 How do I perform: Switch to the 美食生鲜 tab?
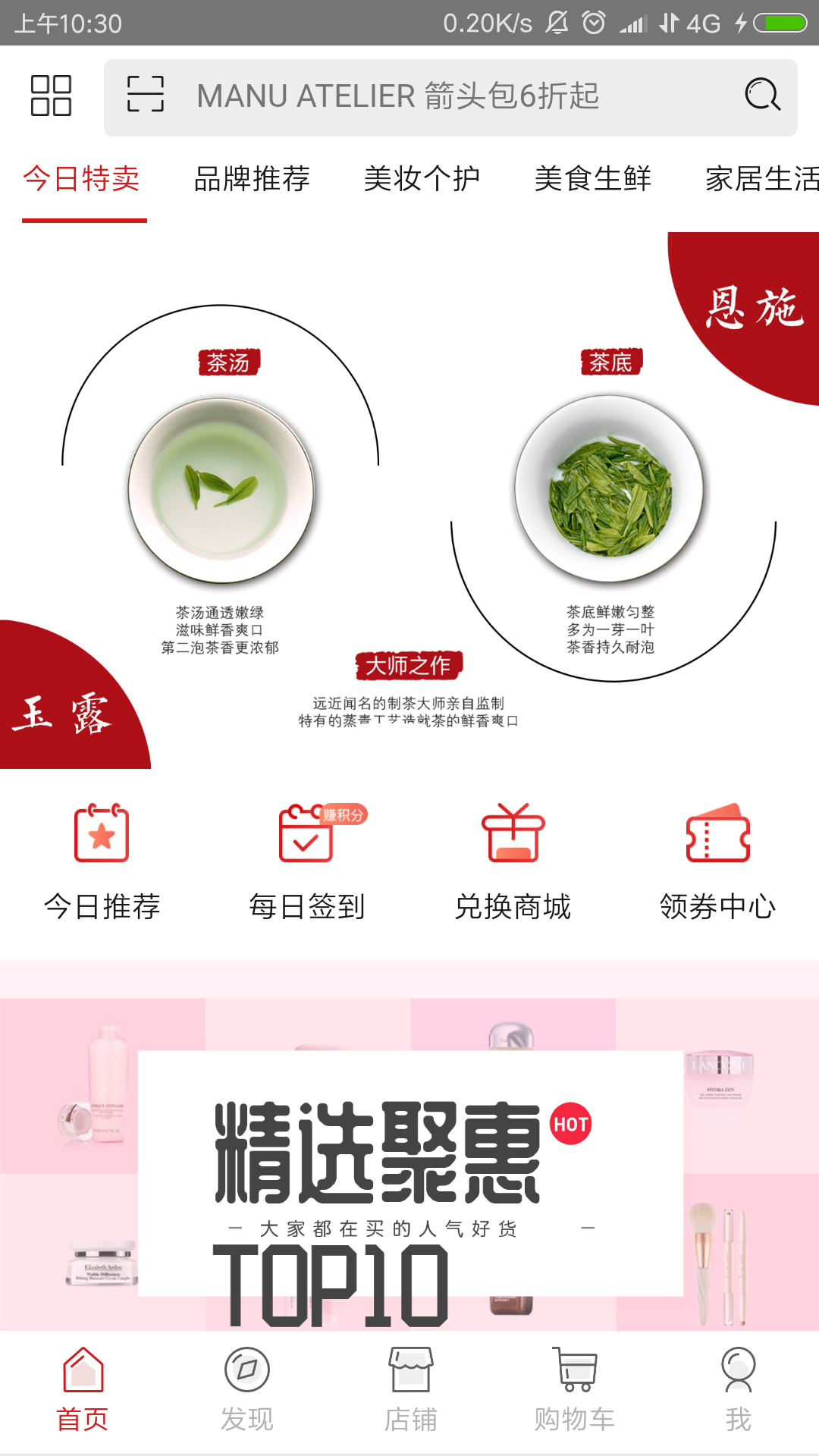592,180
